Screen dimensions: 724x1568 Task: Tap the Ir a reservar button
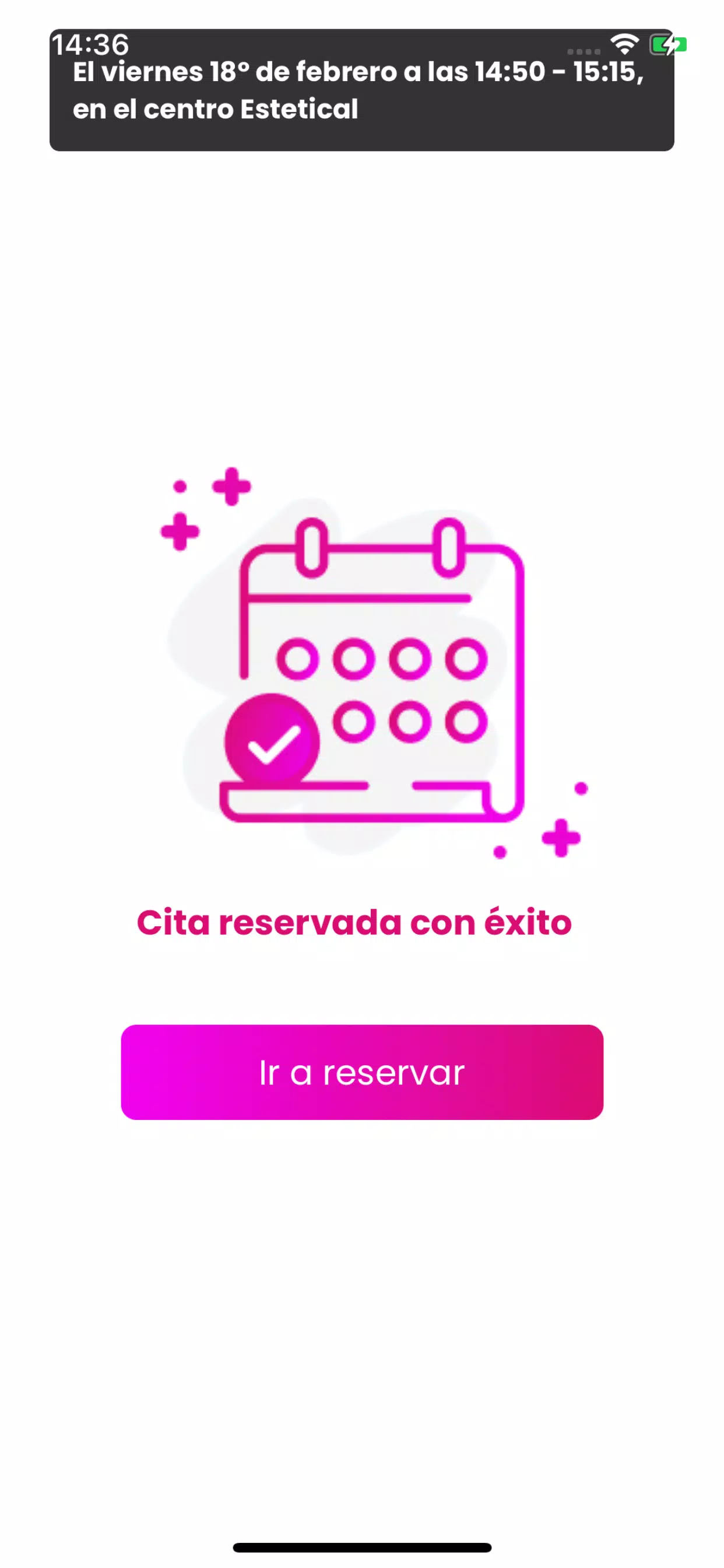tap(362, 1072)
